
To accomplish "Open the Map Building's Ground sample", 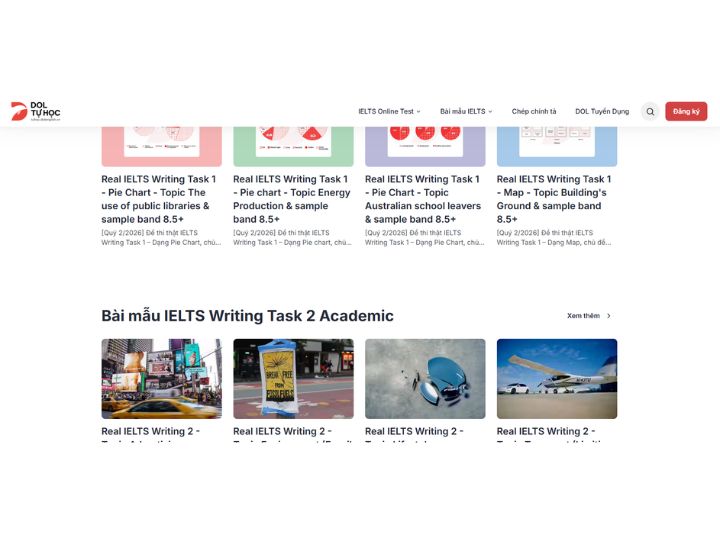I will click(554, 199).
